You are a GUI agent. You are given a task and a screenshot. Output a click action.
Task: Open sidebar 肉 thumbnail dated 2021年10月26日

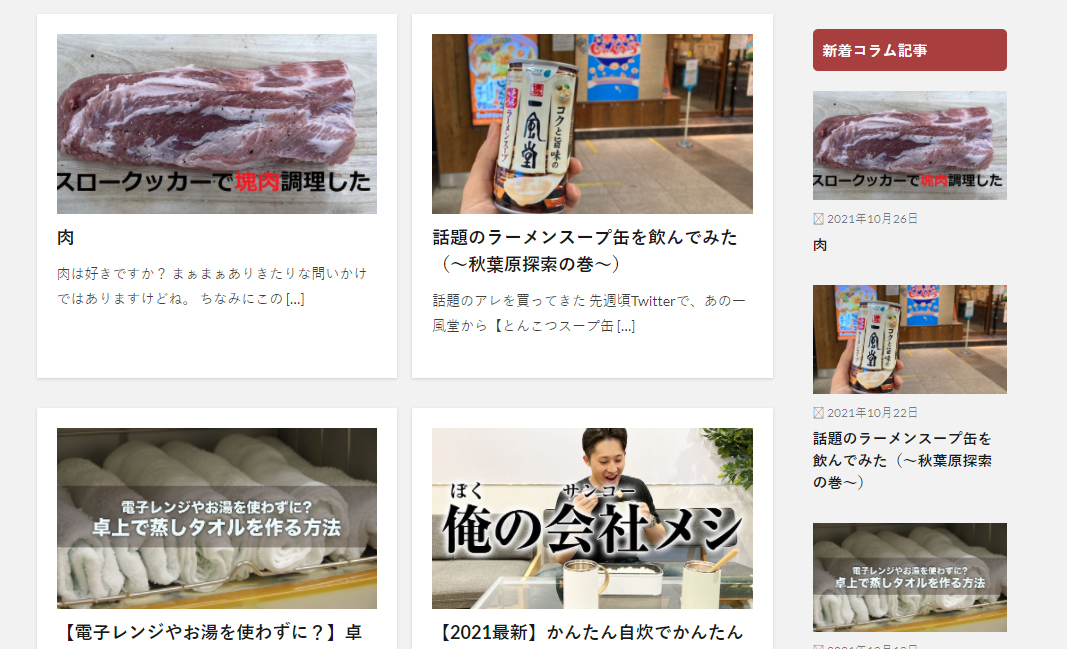coord(909,146)
